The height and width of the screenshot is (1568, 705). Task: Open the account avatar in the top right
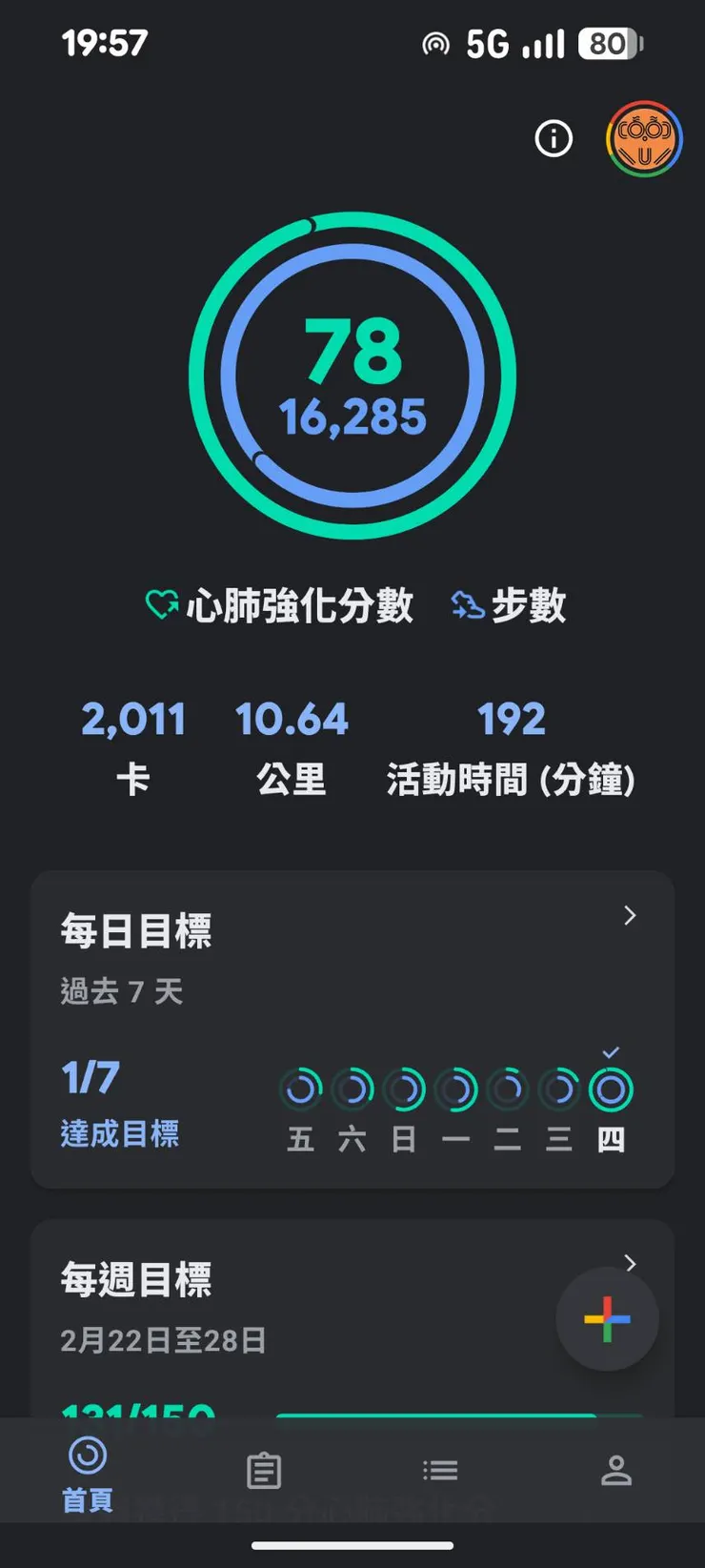tap(645, 138)
